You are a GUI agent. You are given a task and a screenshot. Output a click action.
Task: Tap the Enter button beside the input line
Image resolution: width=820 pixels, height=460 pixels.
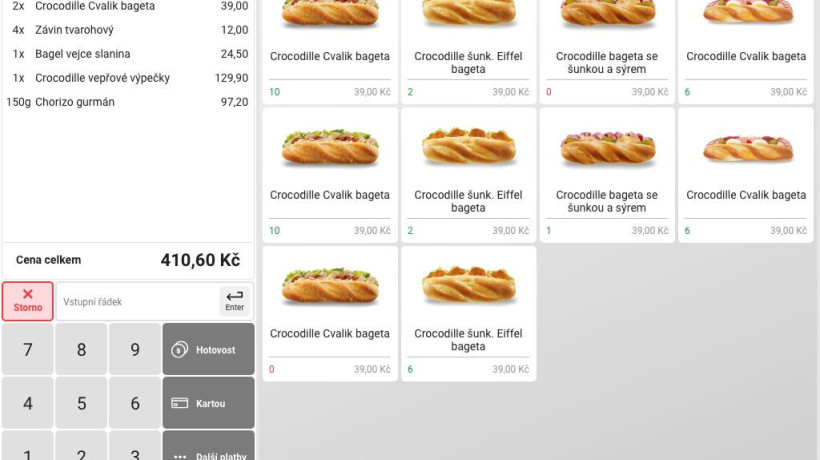(x=234, y=301)
